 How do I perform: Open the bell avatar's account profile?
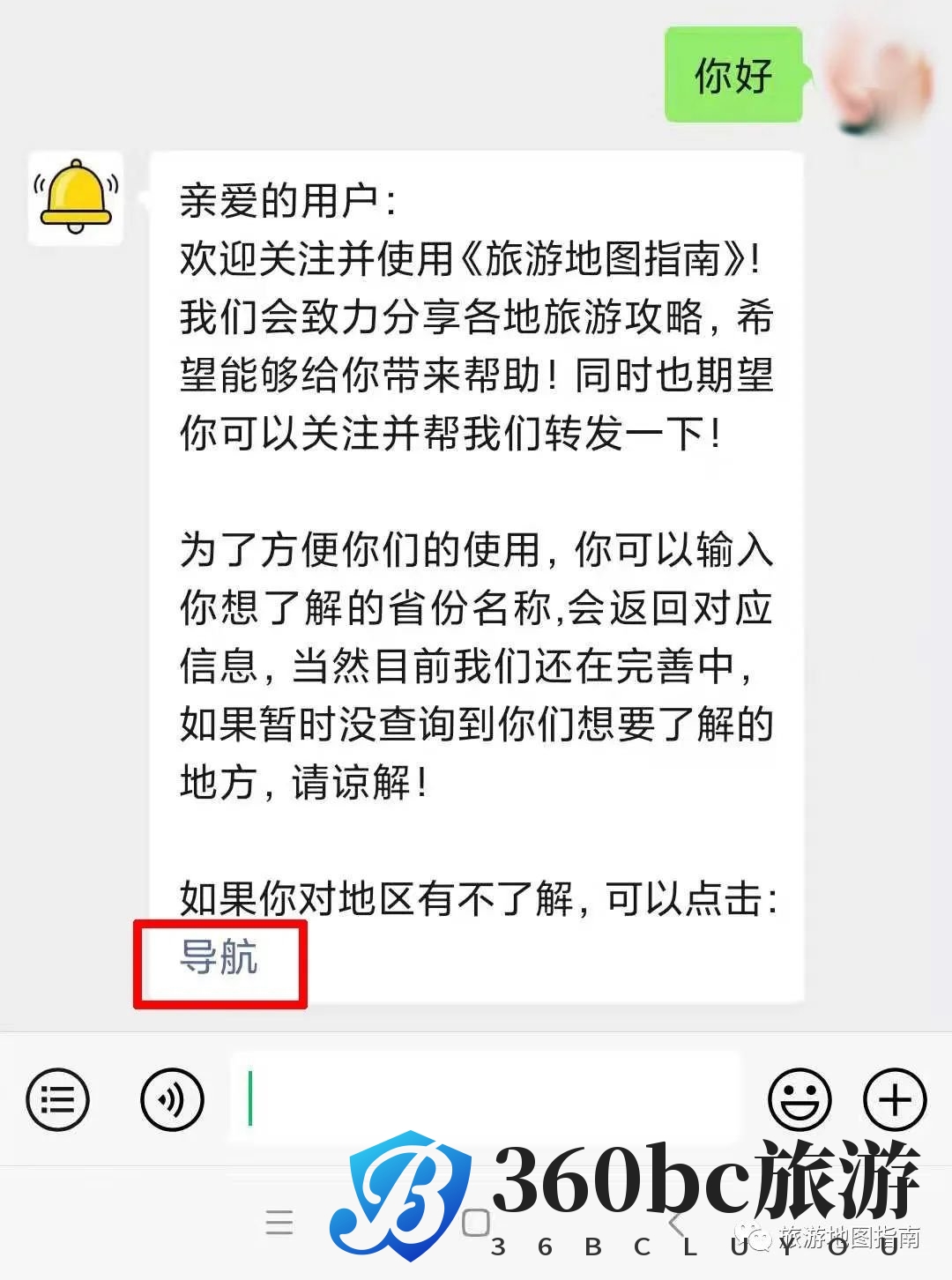[x=76, y=197]
